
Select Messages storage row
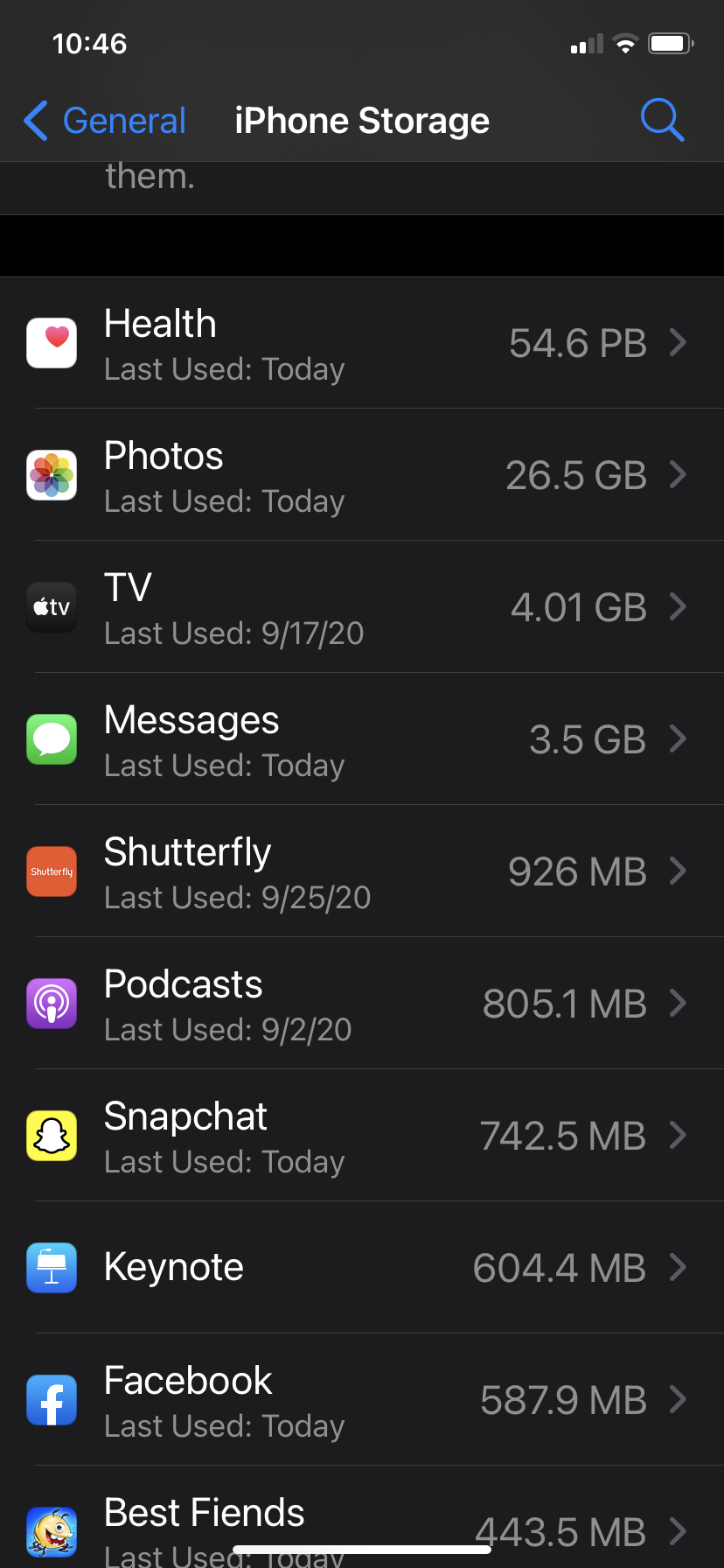(x=362, y=739)
